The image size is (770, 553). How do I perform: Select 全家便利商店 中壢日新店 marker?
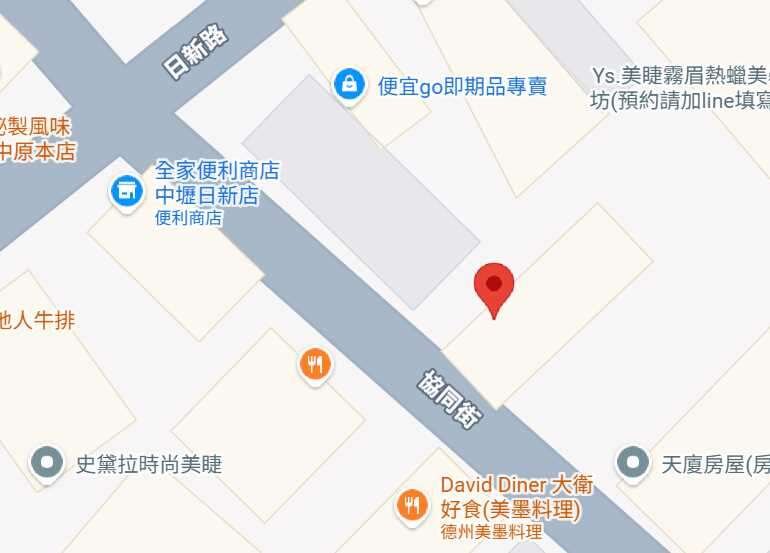126,189
